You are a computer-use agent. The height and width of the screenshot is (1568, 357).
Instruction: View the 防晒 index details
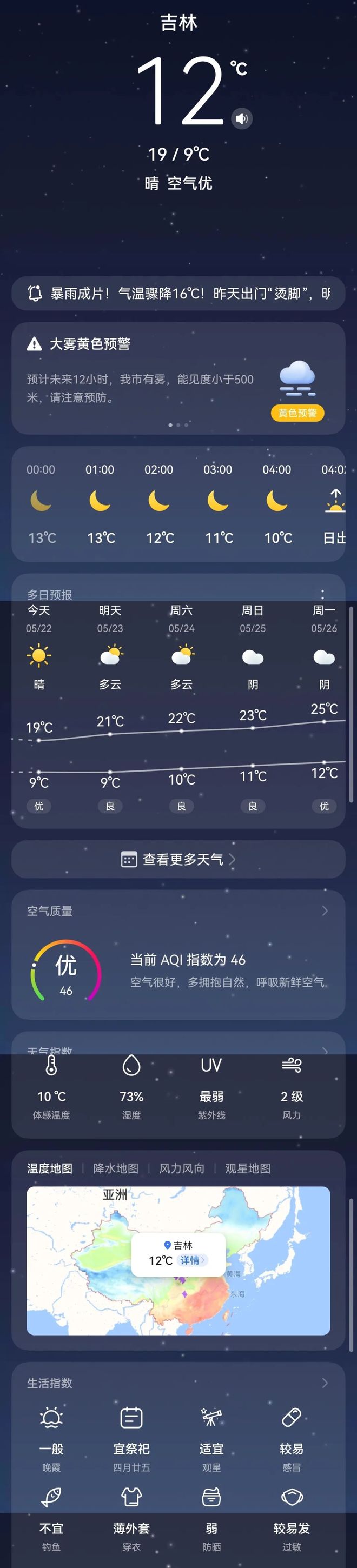pyautogui.click(x=211, y=1519)
